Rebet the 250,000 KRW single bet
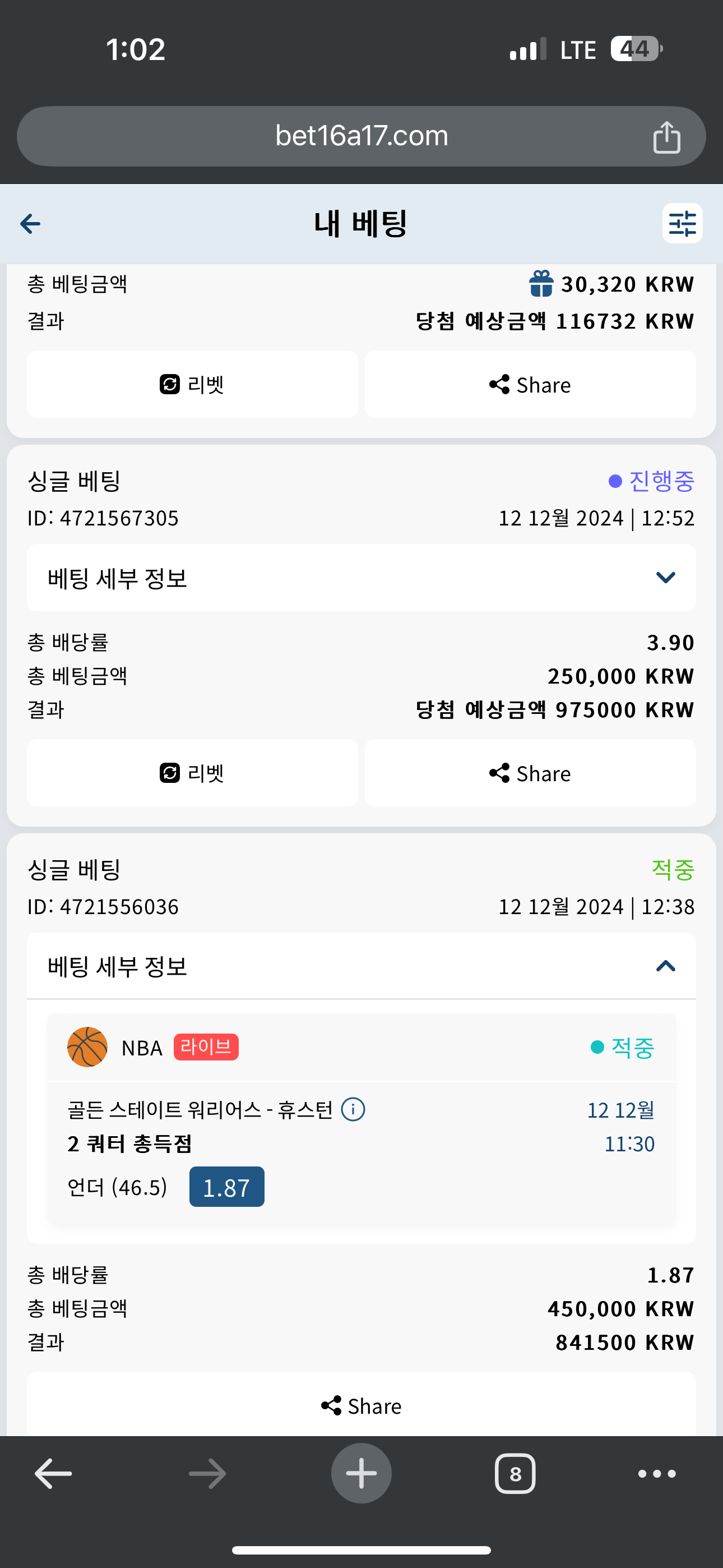This screenshot has width=723, height=1568. pos(192,773)
